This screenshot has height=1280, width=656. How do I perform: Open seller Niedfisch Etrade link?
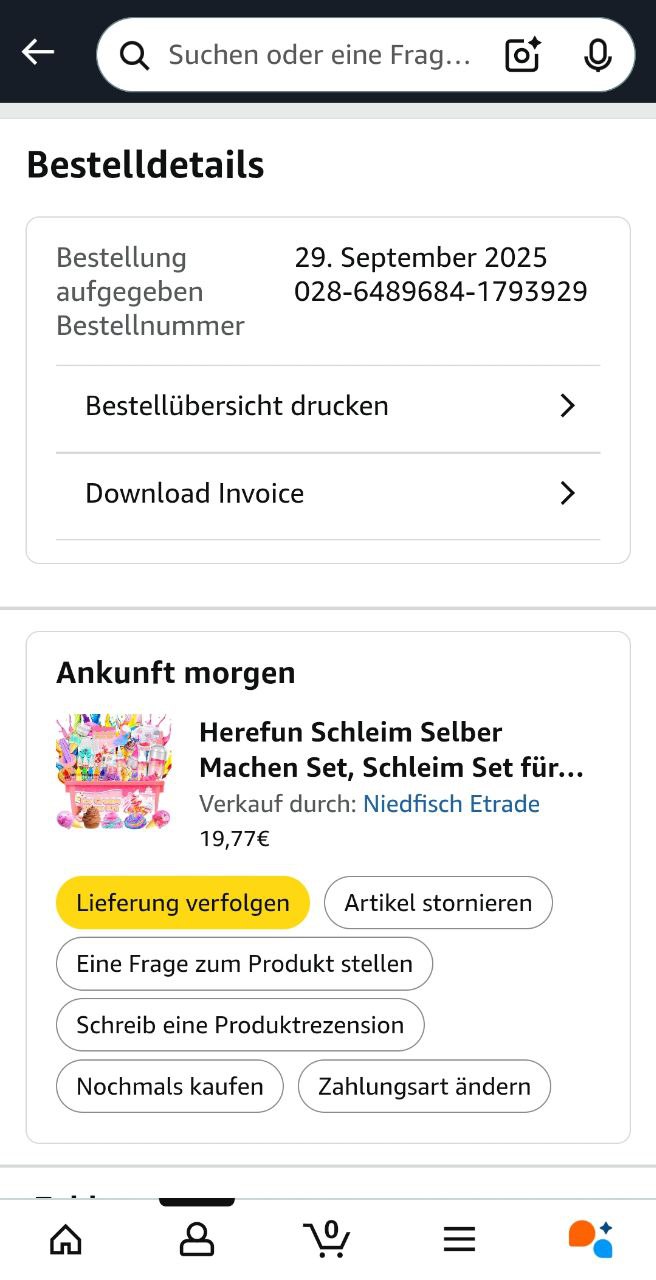pos(451,804)
